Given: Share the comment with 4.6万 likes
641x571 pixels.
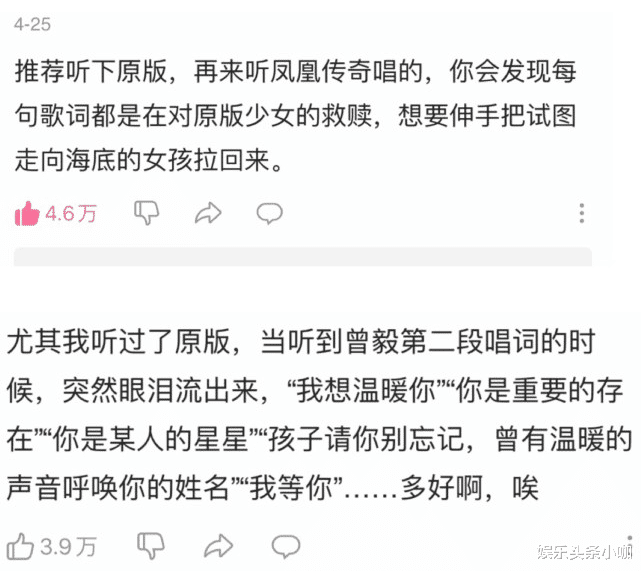Looking at the screenshot, I should tap(208, 212).
